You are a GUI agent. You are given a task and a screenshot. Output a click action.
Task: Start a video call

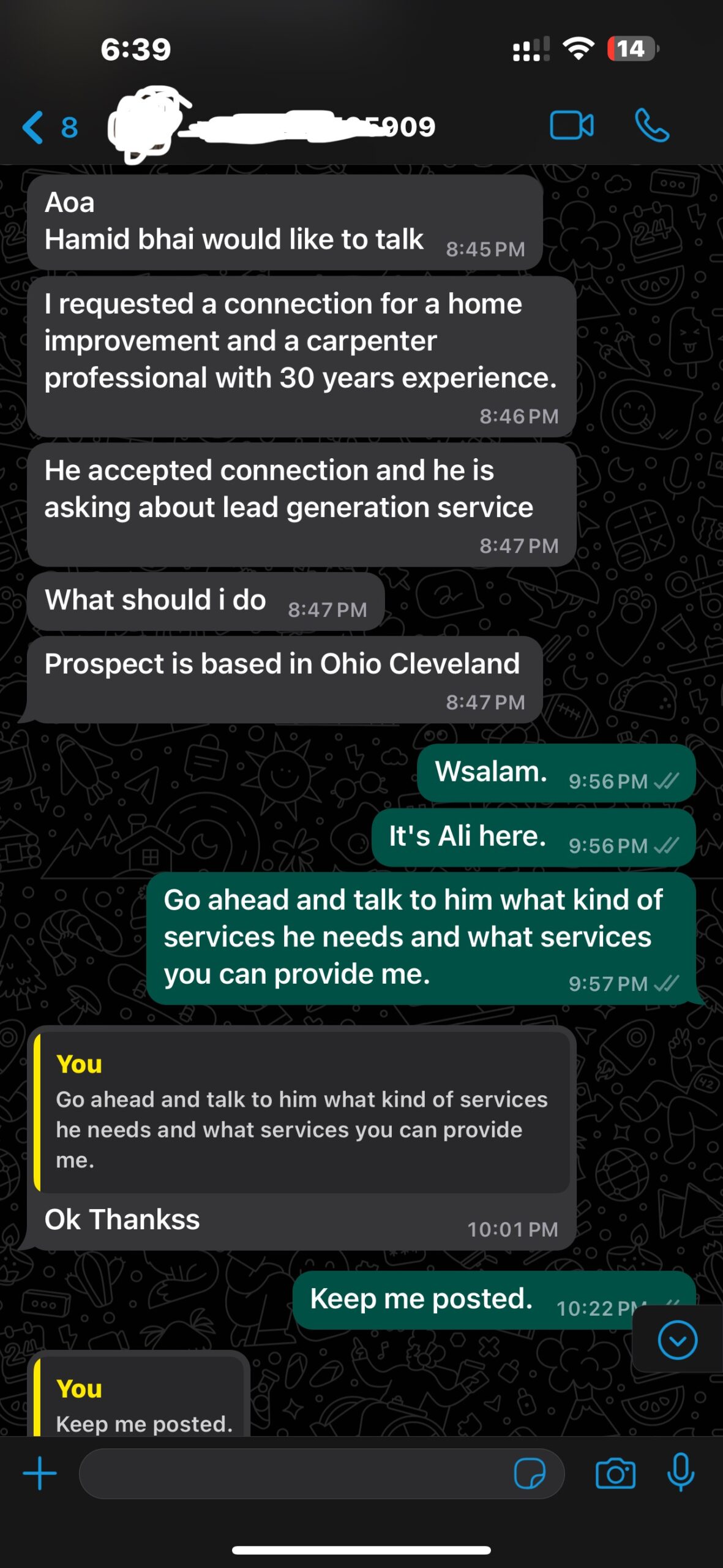click(571, 126)
